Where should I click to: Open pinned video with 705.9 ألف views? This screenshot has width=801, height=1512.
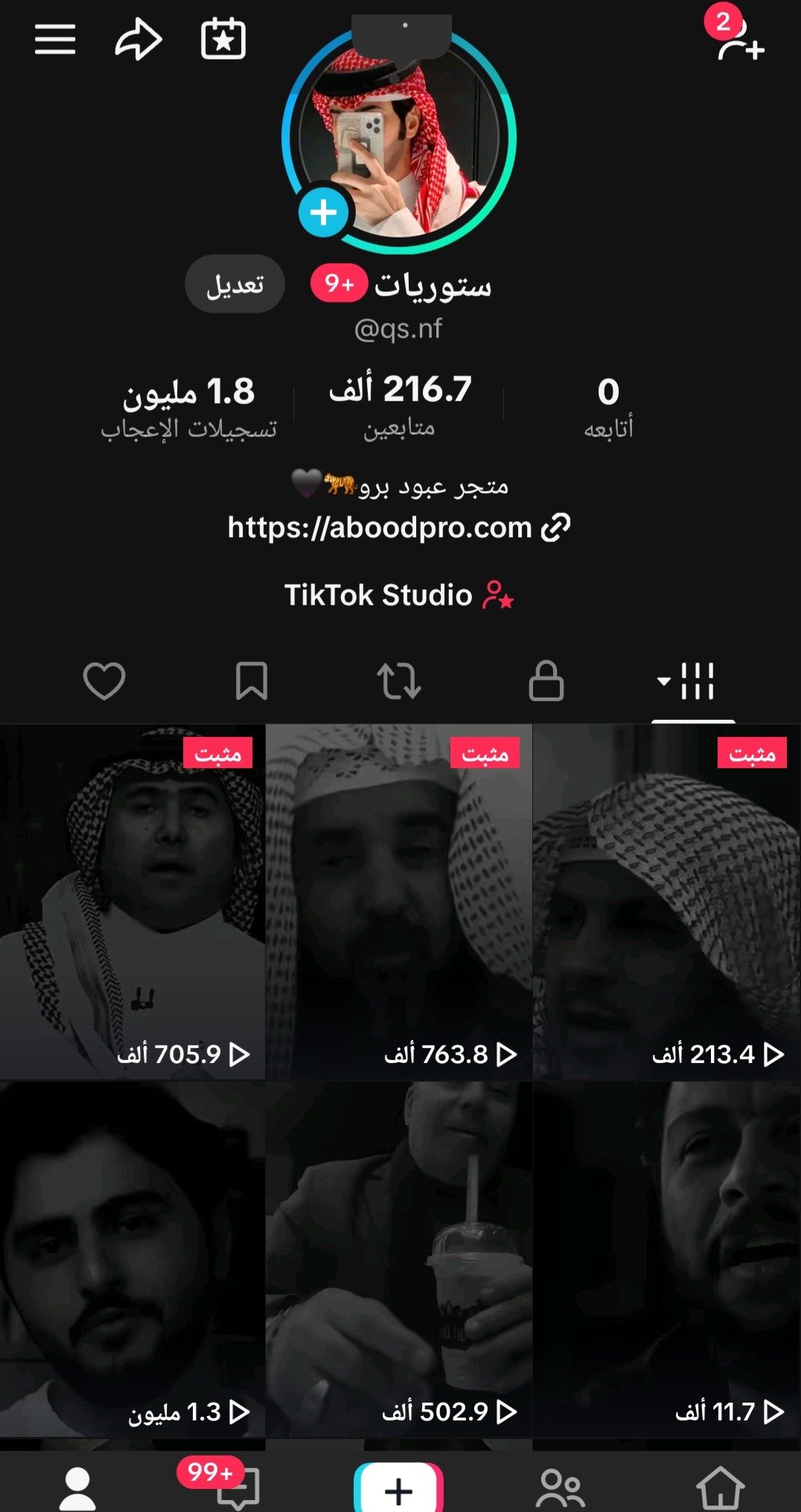133,901
